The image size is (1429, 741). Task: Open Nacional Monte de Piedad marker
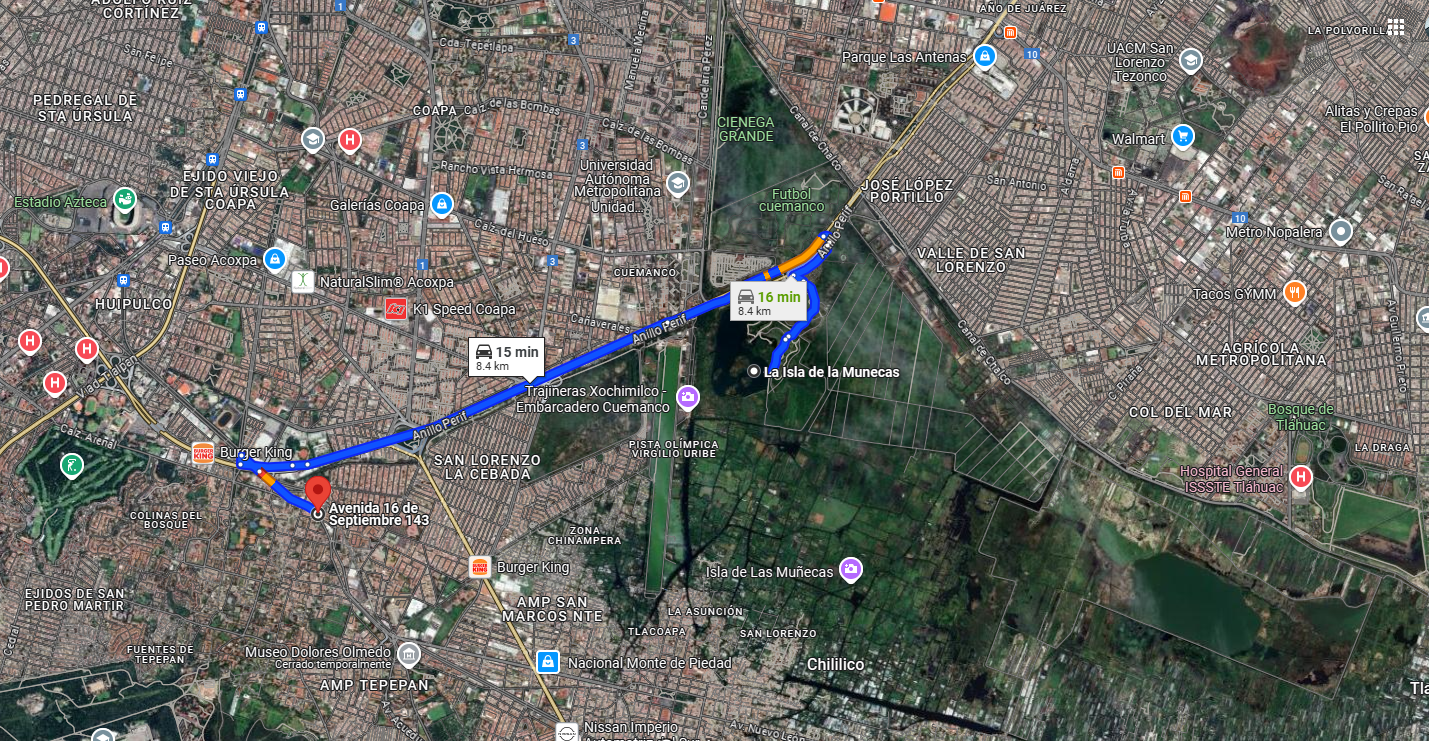pyautogui.click(x=548, y=662)
